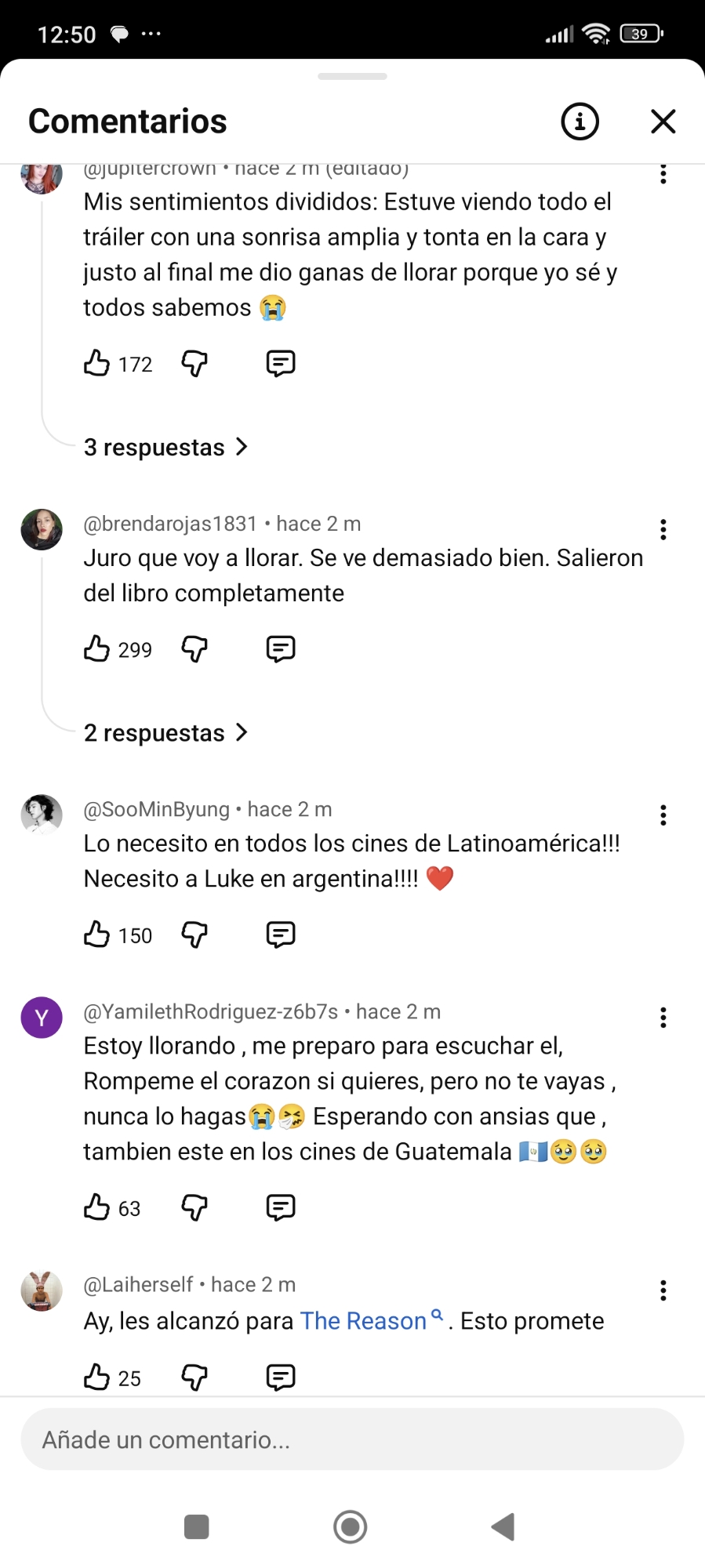
Task: Open overflow menu on @SooMinByung's comment
Action: pyautogui.click(x=663, y=815)
